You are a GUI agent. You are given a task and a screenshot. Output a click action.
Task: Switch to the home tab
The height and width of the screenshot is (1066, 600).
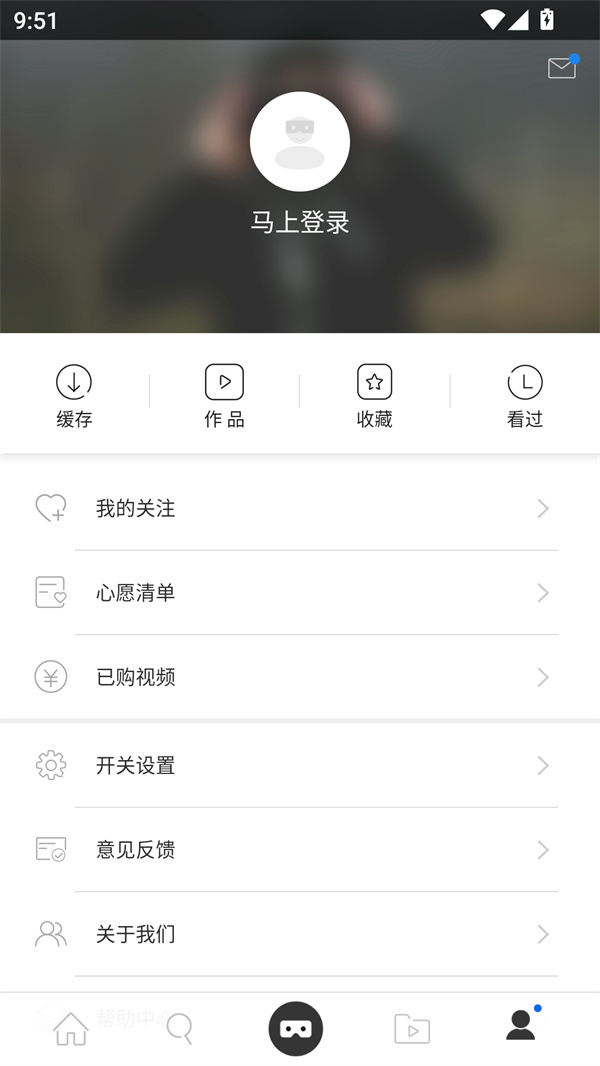click(71, 1028)
